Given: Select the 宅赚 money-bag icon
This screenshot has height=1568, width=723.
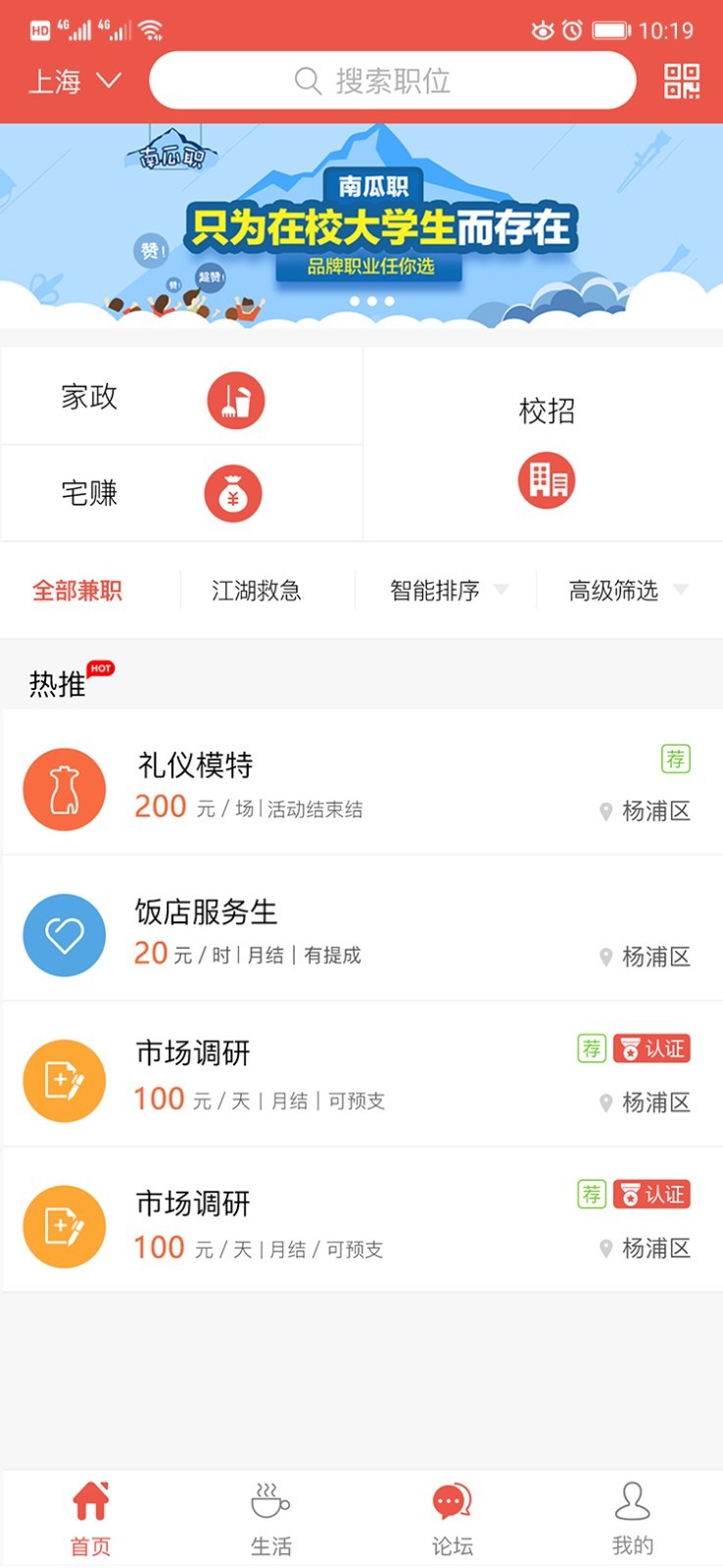Looking at the screenshot, I should coord(232,494).
